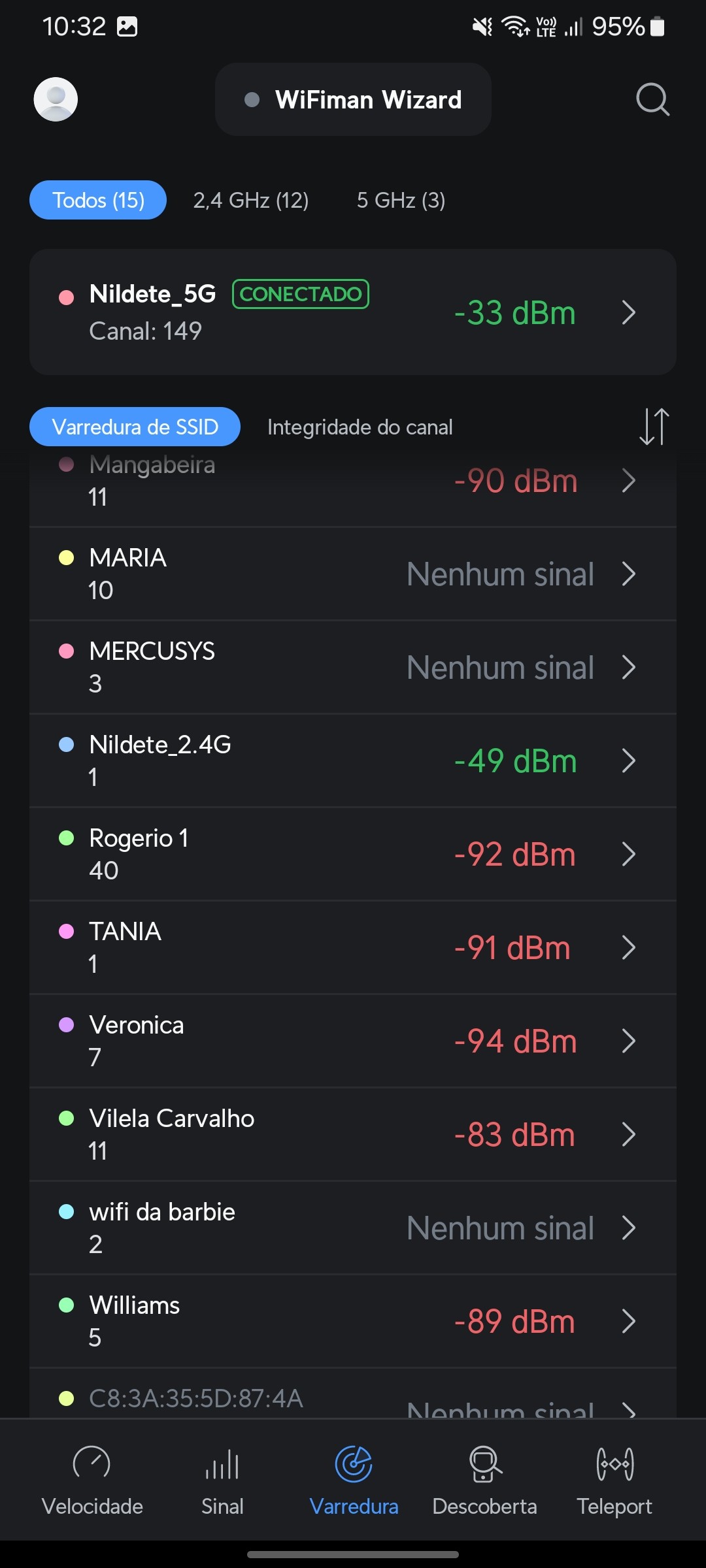Open the Vilela Carvalho network row
The image size is (706, 1568).
353,1134
